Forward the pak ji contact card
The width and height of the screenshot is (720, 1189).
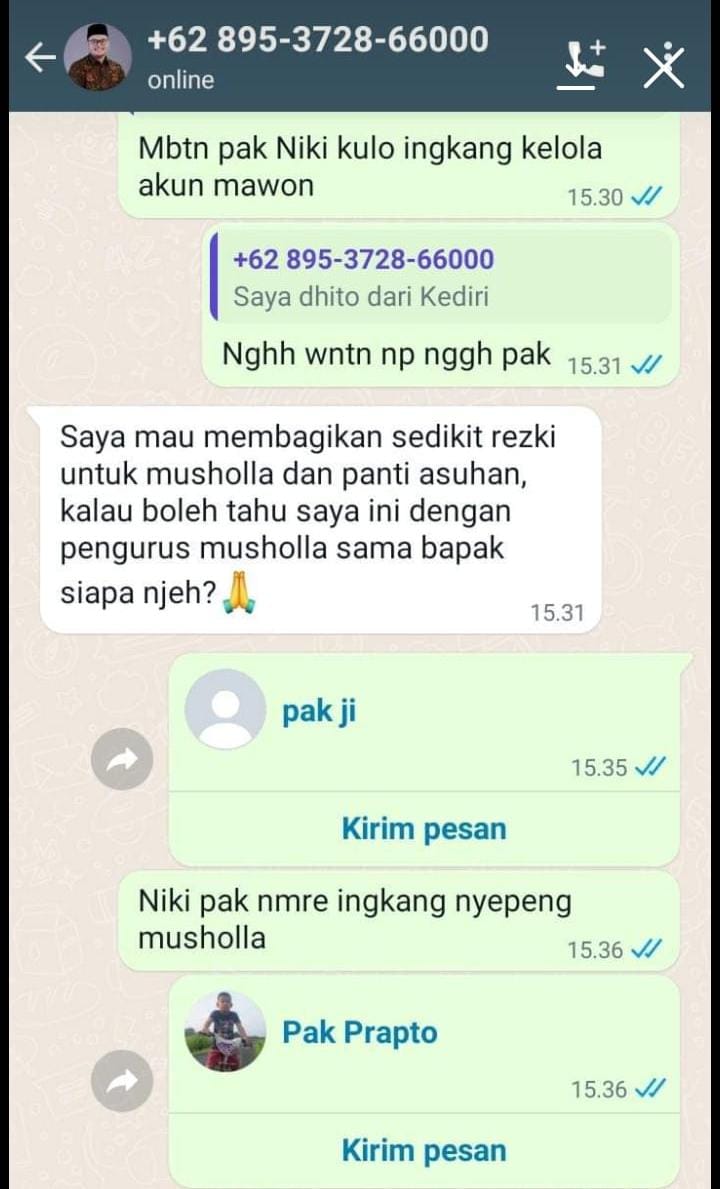tap(122, 761)
